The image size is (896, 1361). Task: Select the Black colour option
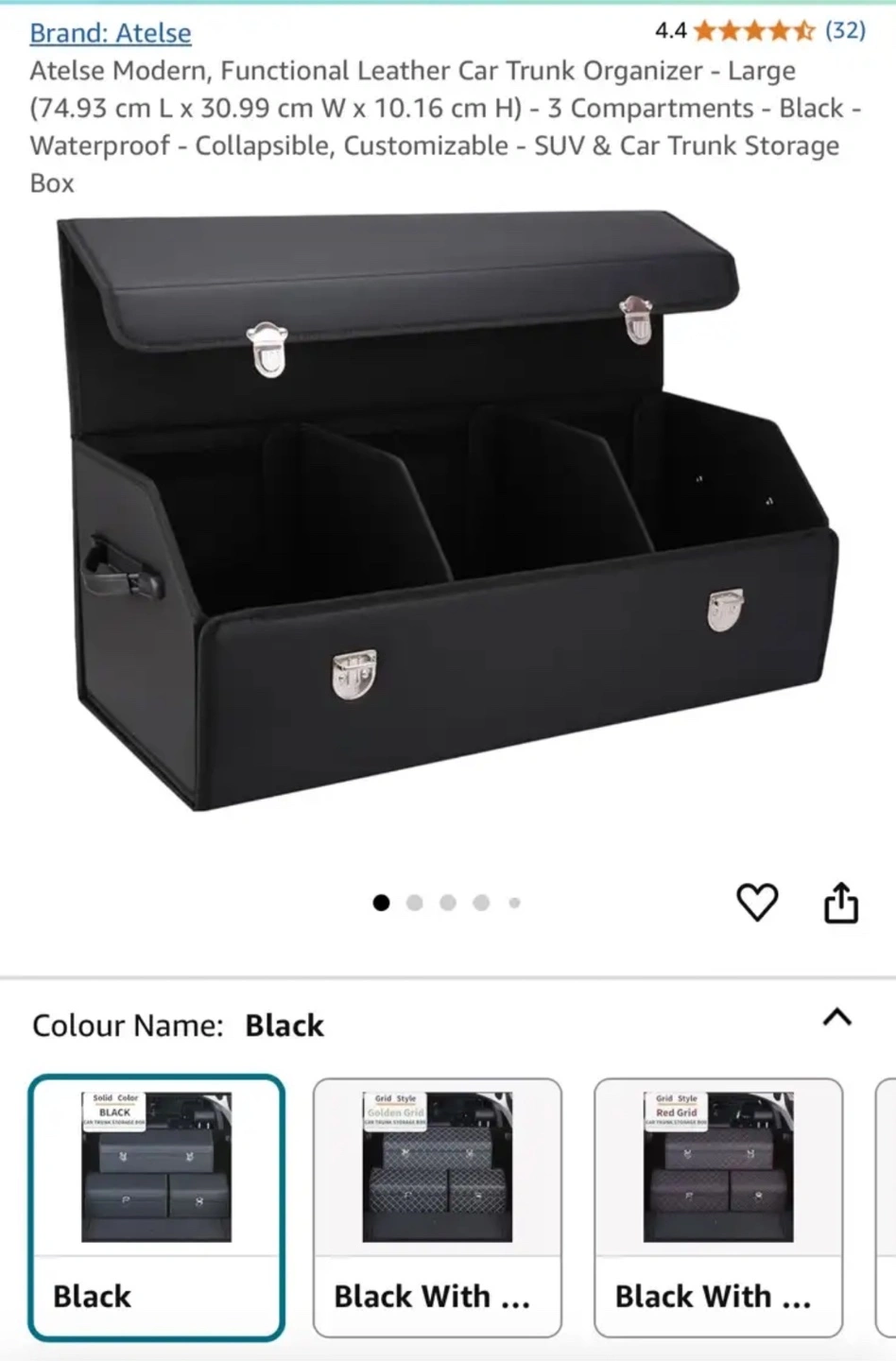(156, 1207)
